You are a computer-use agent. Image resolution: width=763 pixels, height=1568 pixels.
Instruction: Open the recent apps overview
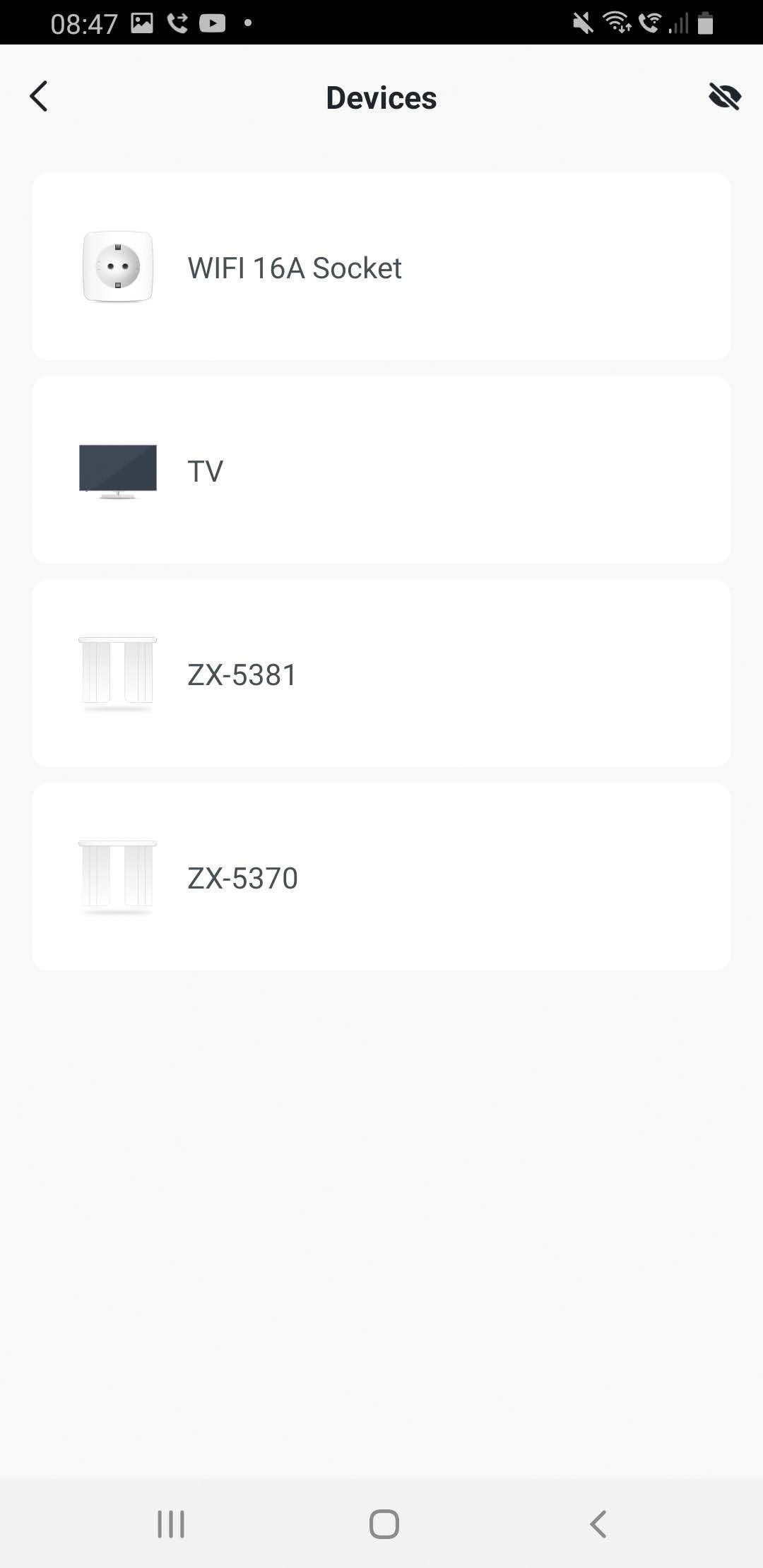tap(171, 1524)
